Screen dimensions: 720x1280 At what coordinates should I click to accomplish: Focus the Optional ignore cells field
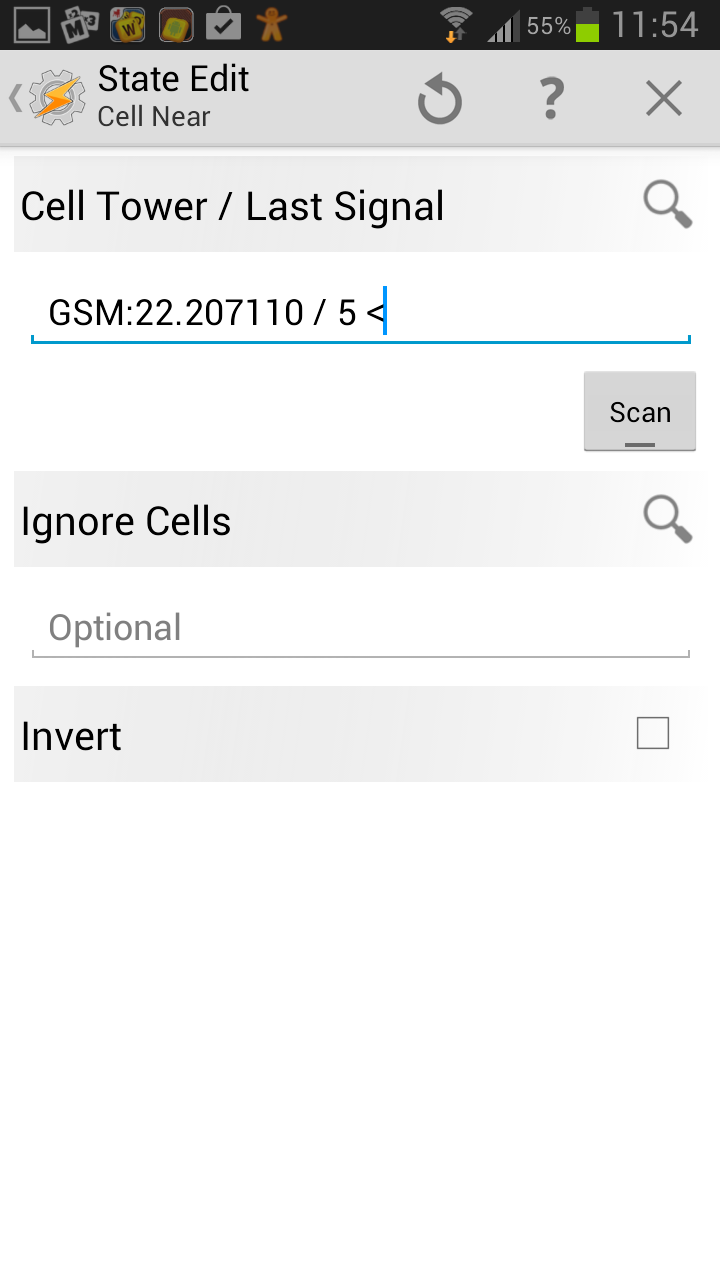click(x=360, y=628)
